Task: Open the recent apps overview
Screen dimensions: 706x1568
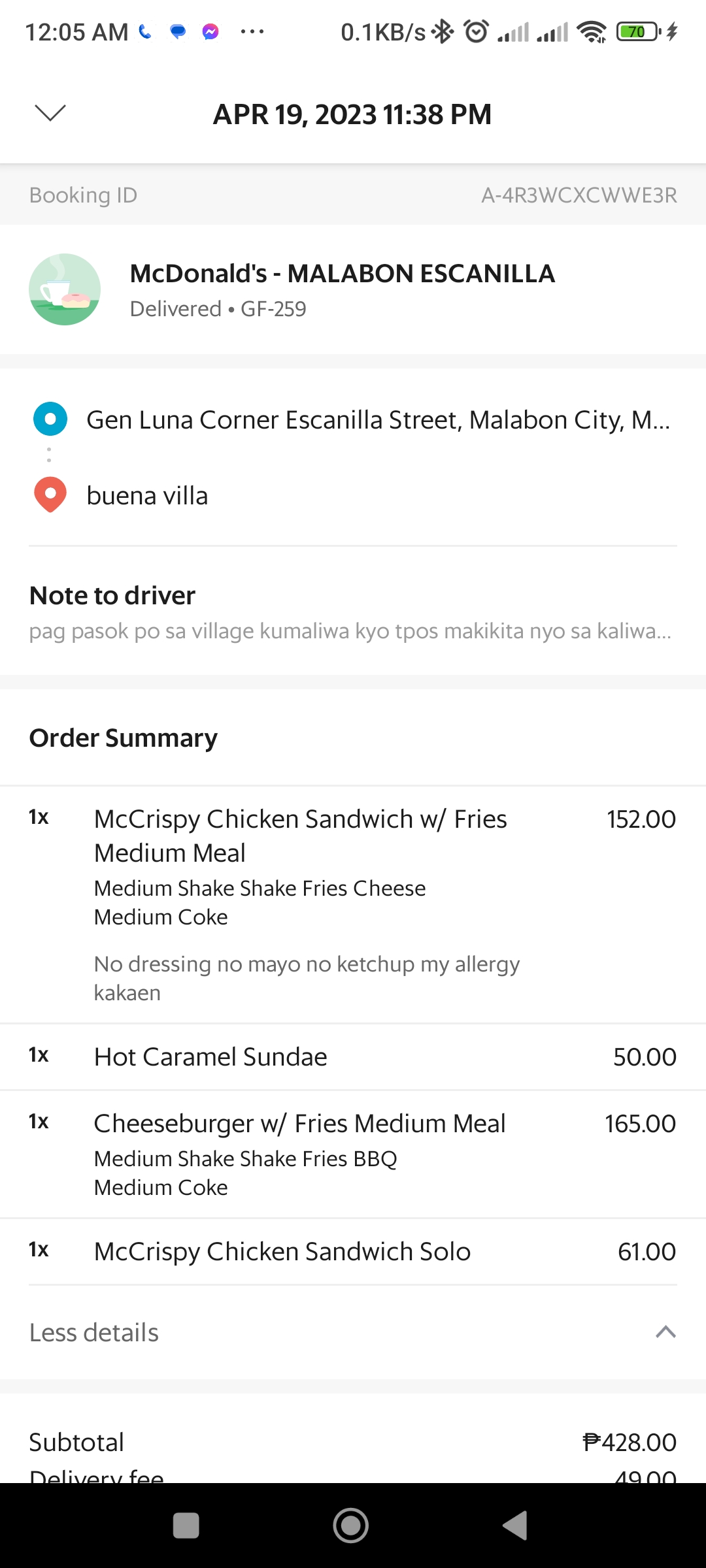Action: pyautogui.click(x=186, y=1526)
